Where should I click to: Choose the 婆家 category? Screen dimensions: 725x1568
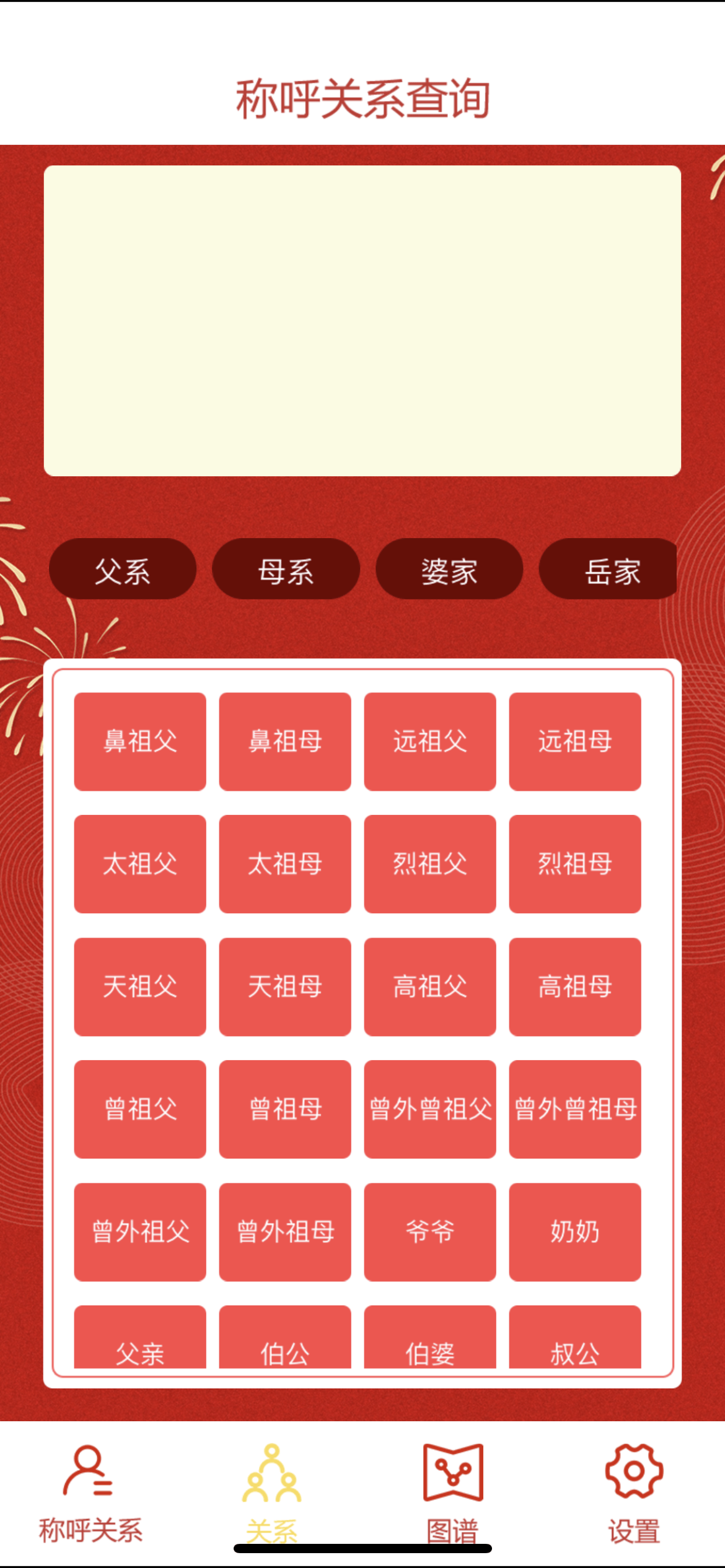point(449,569)
